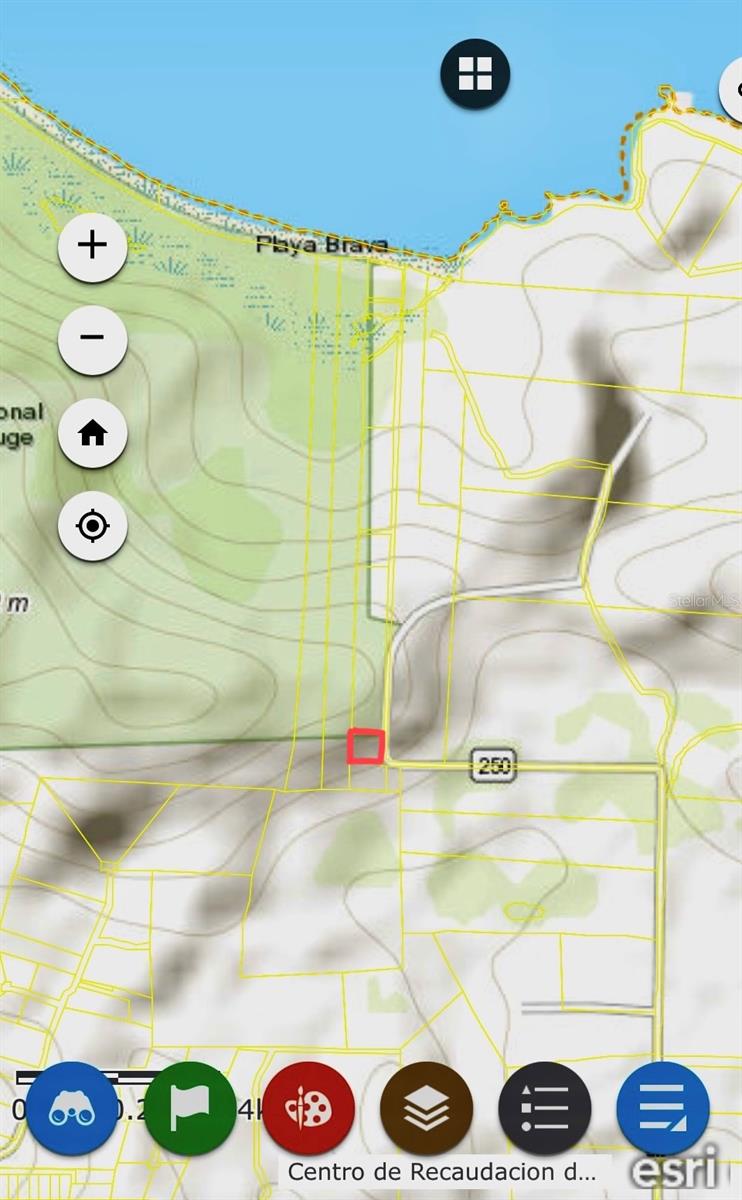
Task: Zoom out of the map
Action: [92, 337]
